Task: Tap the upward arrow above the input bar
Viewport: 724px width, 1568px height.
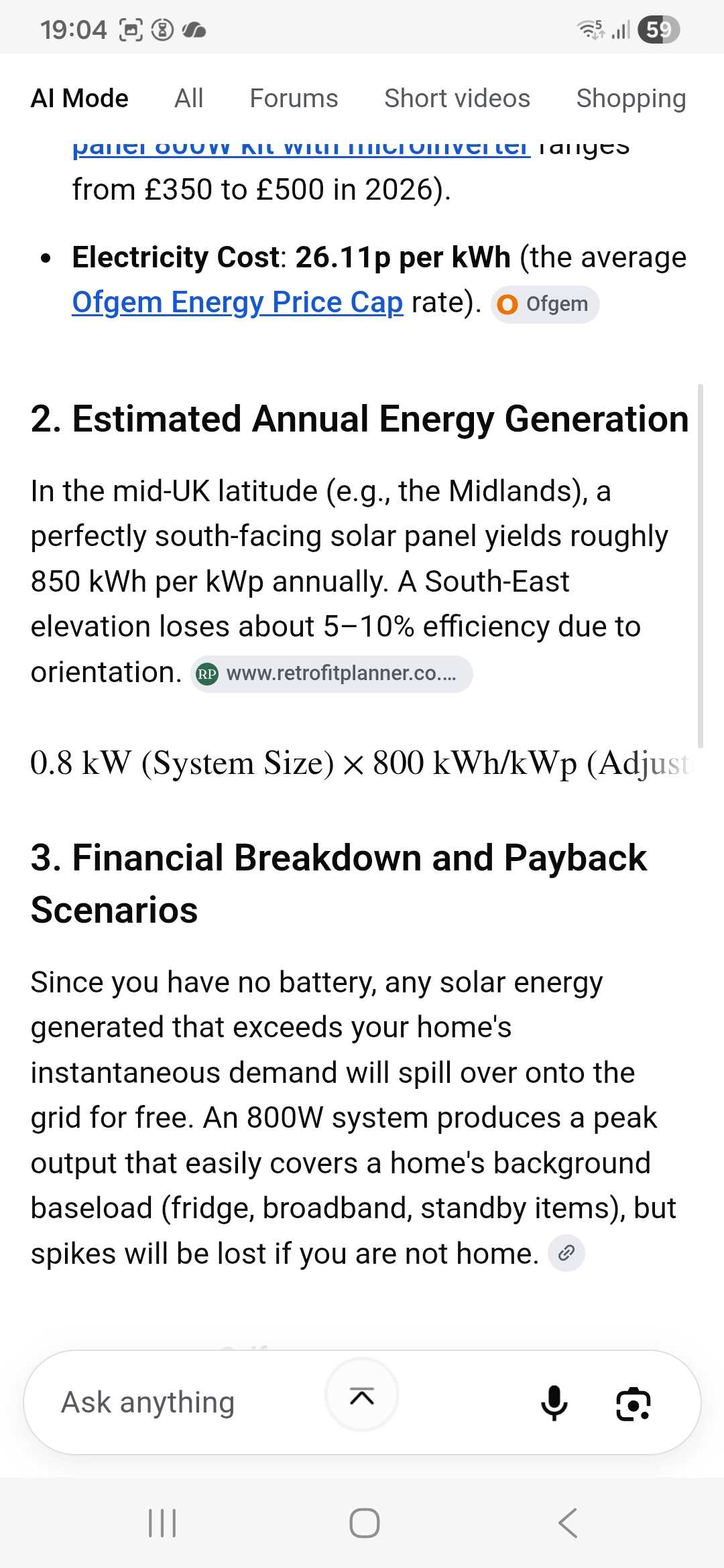Action: click(362, 1395)
